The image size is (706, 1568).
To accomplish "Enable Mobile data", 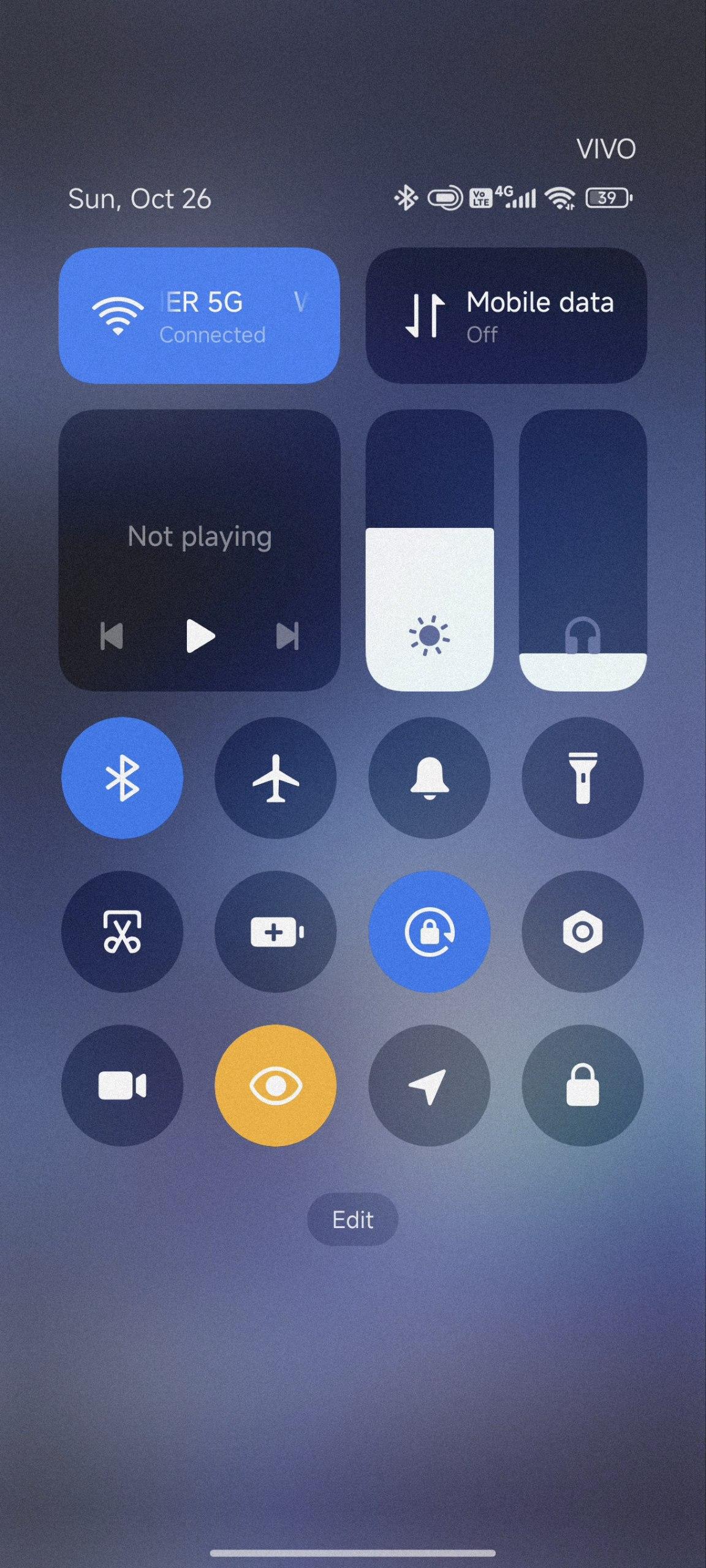I will [506, 315].
